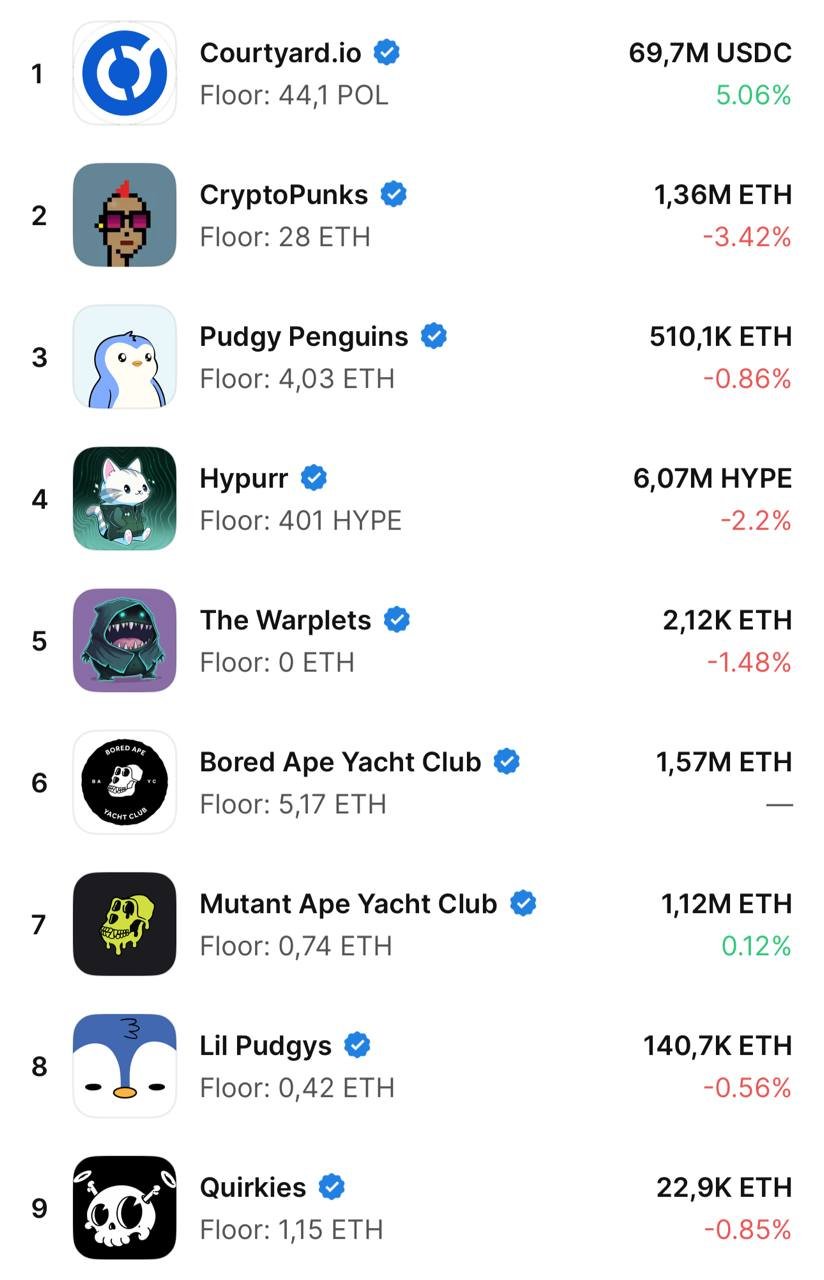Screen dimensions: 824x1280
Task: Open the Quirkies collection
Action: [253, 1189]
